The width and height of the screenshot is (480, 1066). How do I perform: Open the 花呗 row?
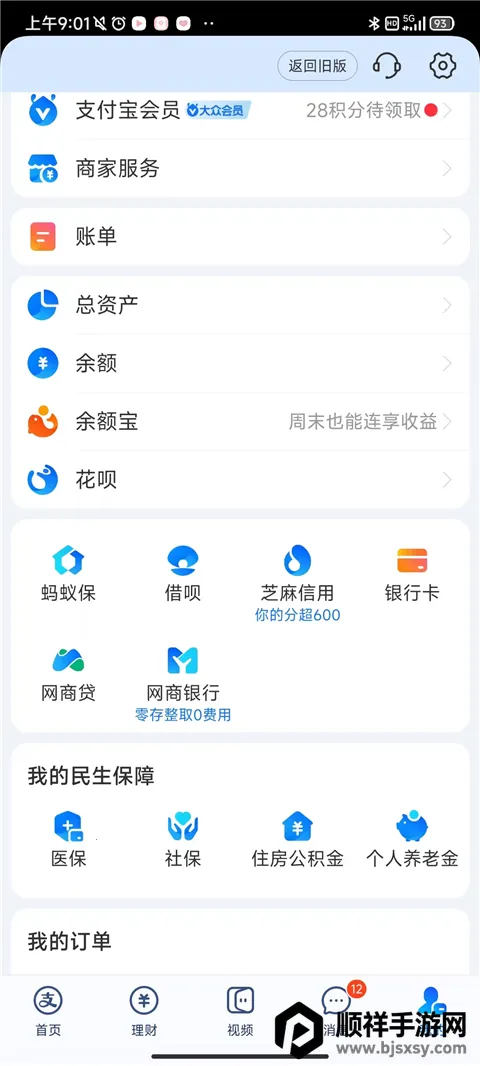coord(240,480)
